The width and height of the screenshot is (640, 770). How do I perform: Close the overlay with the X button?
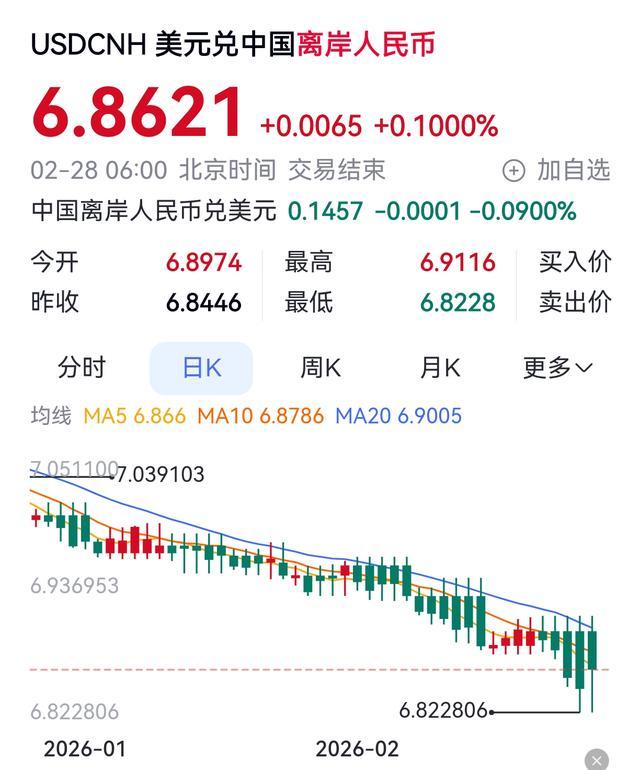[x=596, y=761]
